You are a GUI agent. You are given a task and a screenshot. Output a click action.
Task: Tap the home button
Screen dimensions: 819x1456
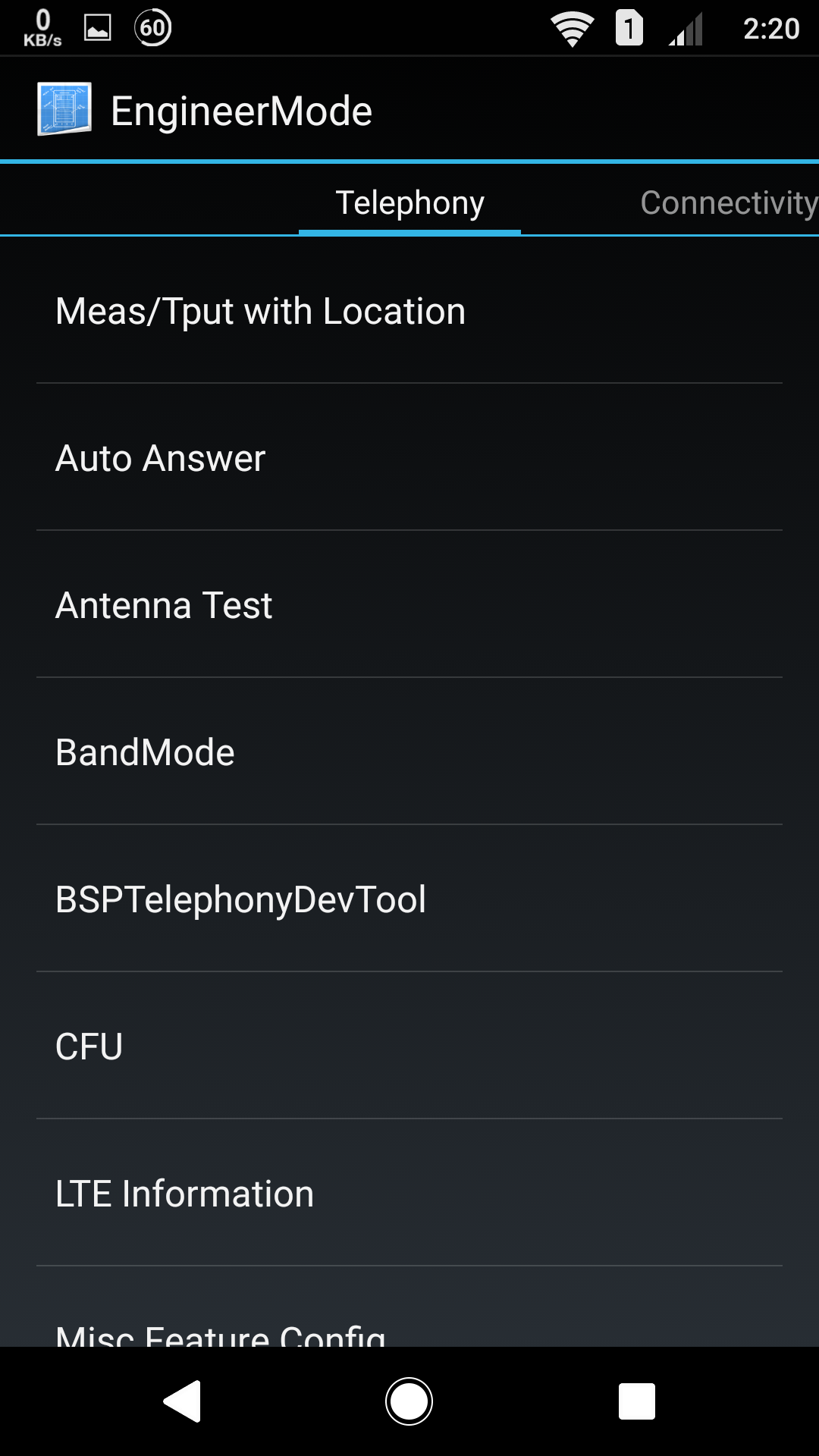tap(409, 1401)
